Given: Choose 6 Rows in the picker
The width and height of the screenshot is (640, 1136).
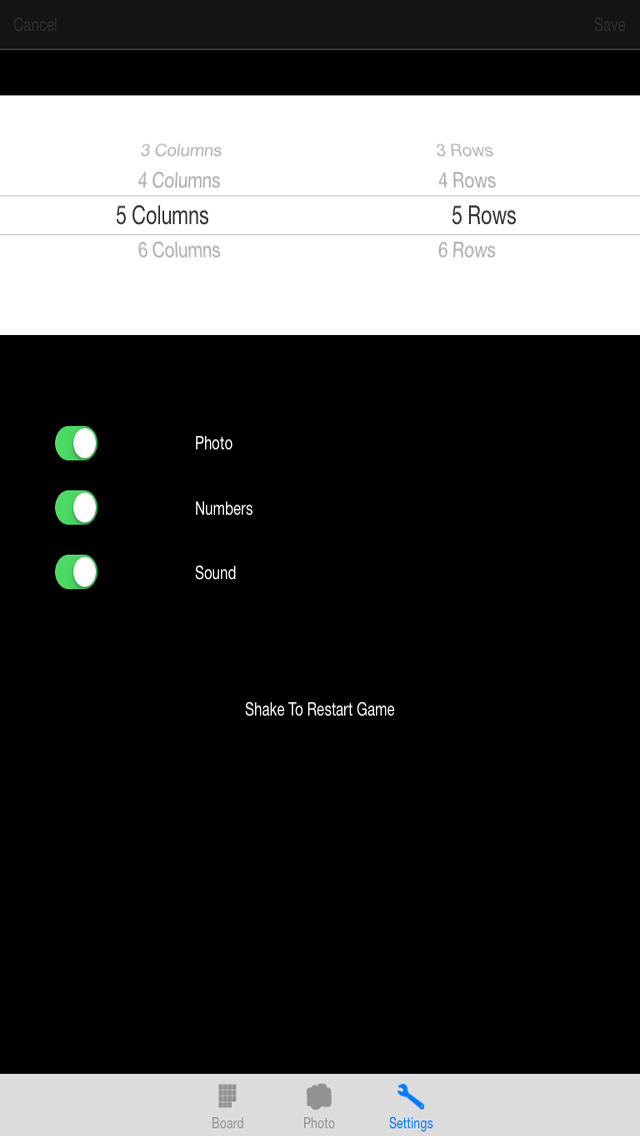Looking at the screenshot, I should point(467,251).
